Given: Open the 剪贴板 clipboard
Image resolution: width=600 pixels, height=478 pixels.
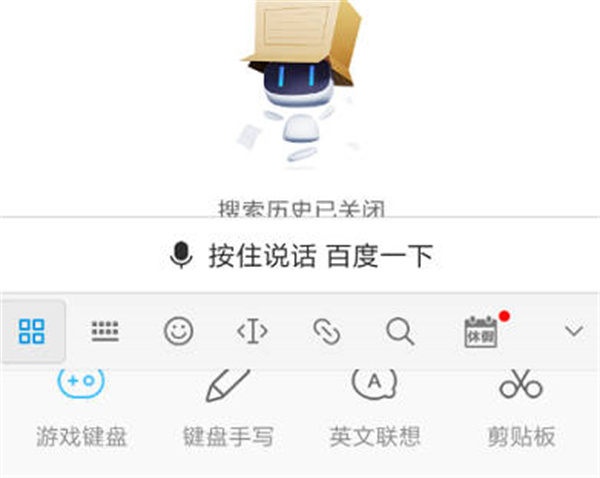Looking at the screenshot, I should coord(521,410).
